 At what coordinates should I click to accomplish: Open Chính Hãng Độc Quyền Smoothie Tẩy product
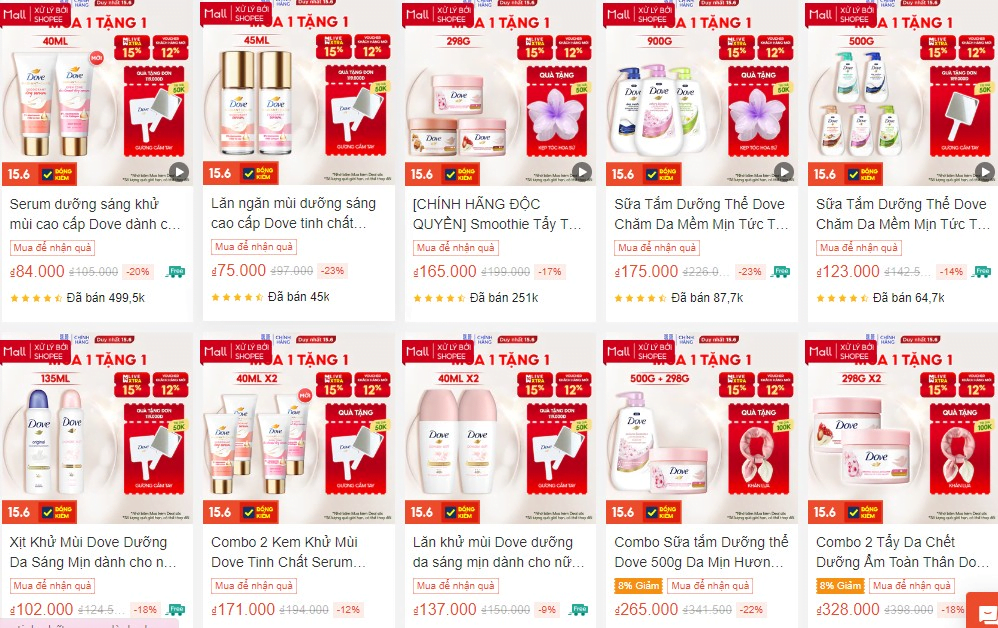497,214
